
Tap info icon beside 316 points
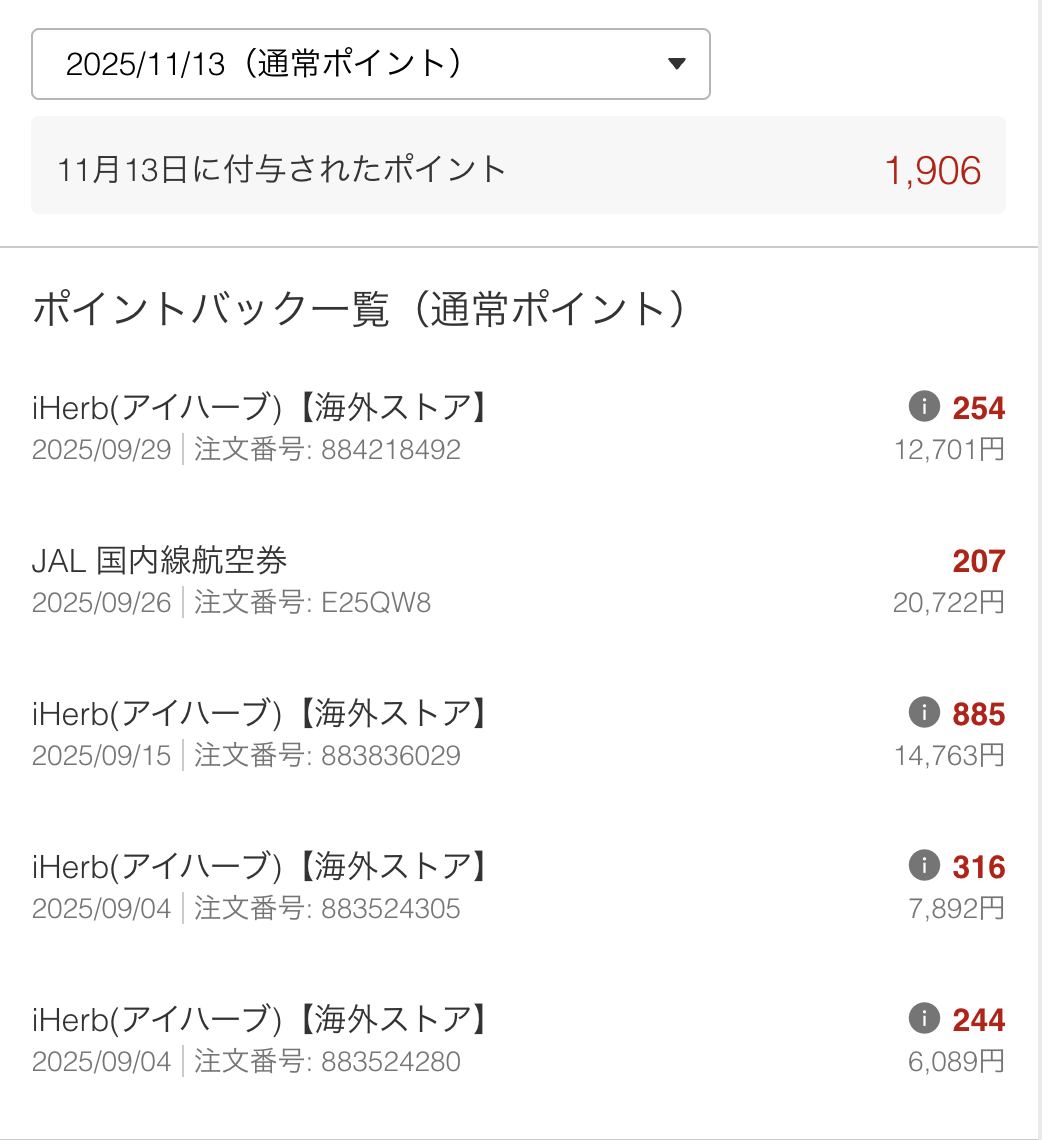click(924, 866)
